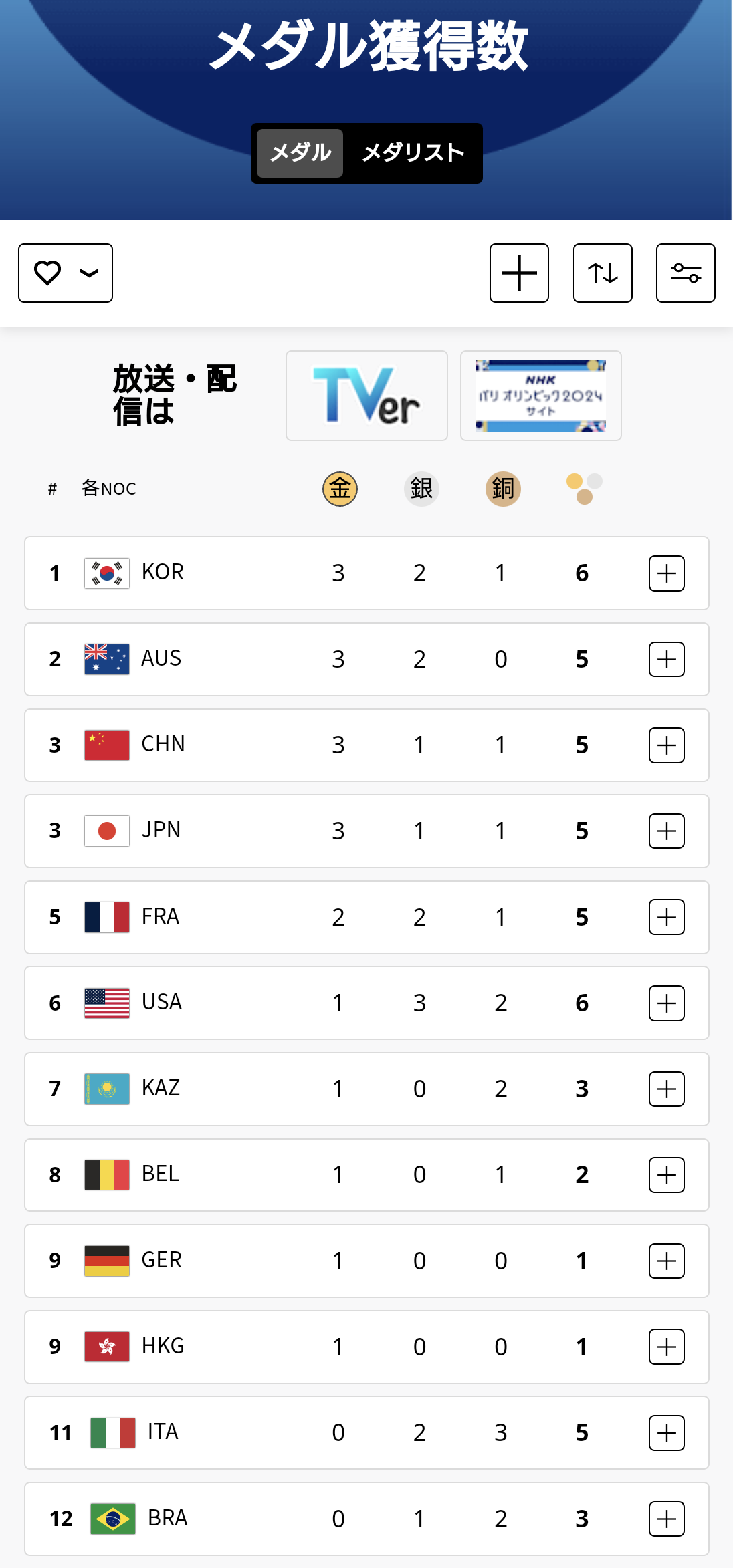Switch to the メダリスト tab
Screen dimensions: 733x1568
tap(413, 153)
